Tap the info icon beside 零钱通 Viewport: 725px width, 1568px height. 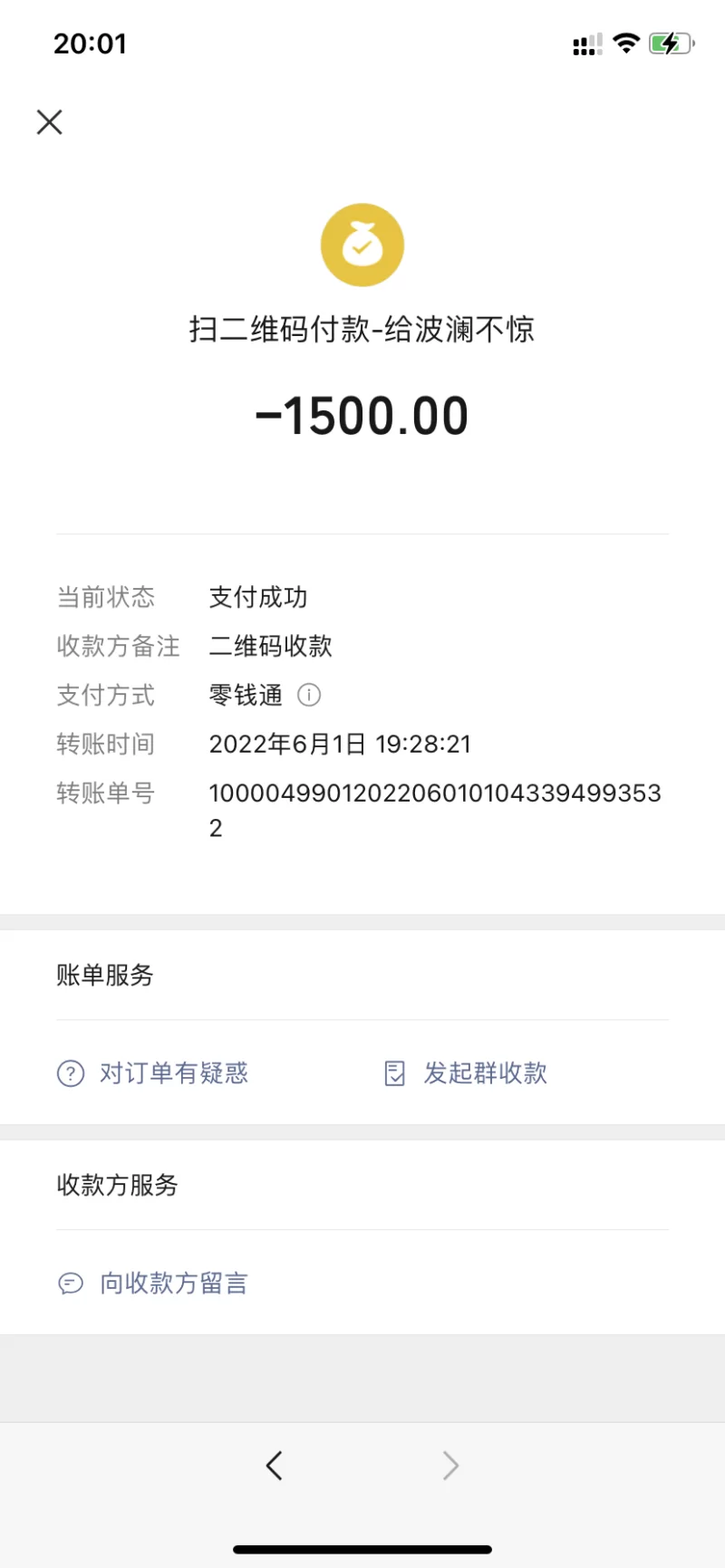309,695
